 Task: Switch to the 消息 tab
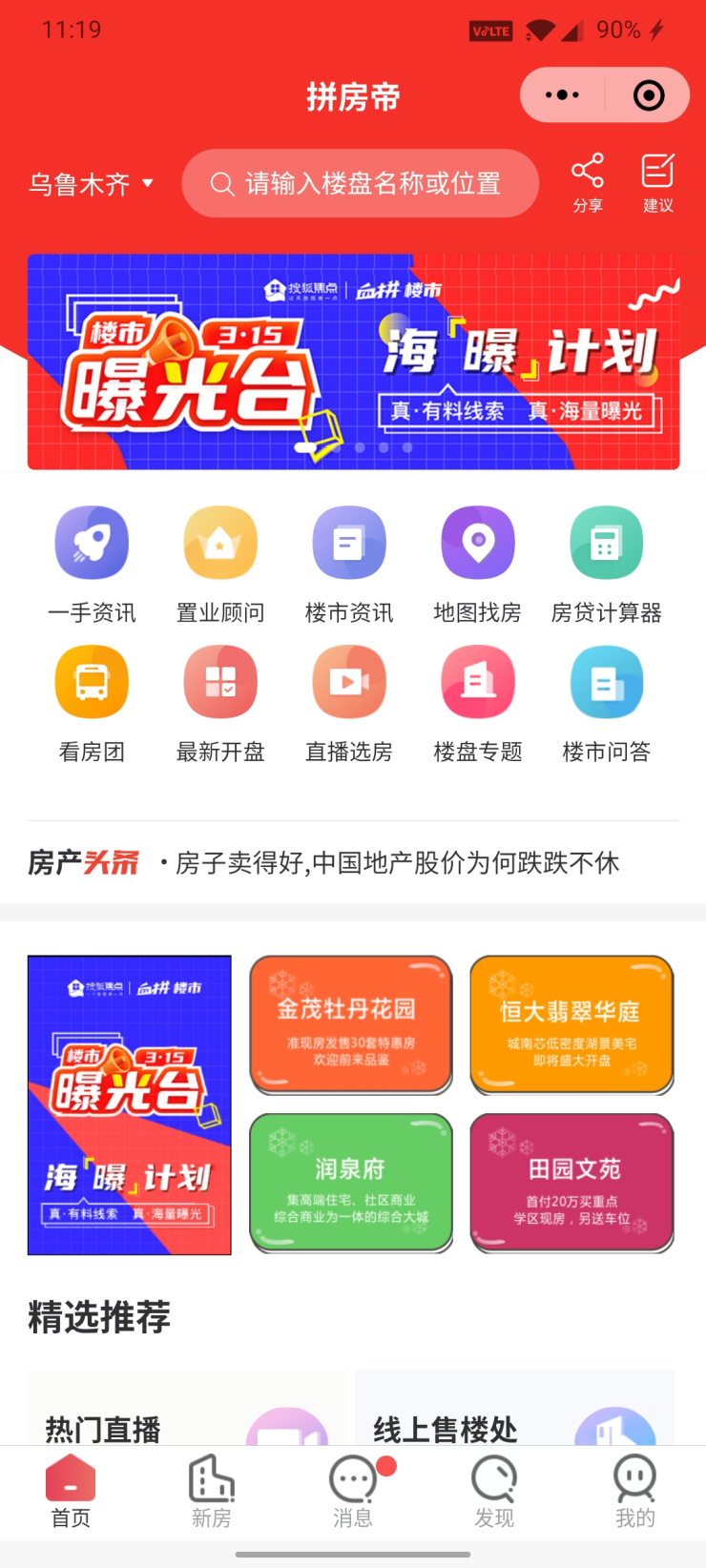(353, 1492)
